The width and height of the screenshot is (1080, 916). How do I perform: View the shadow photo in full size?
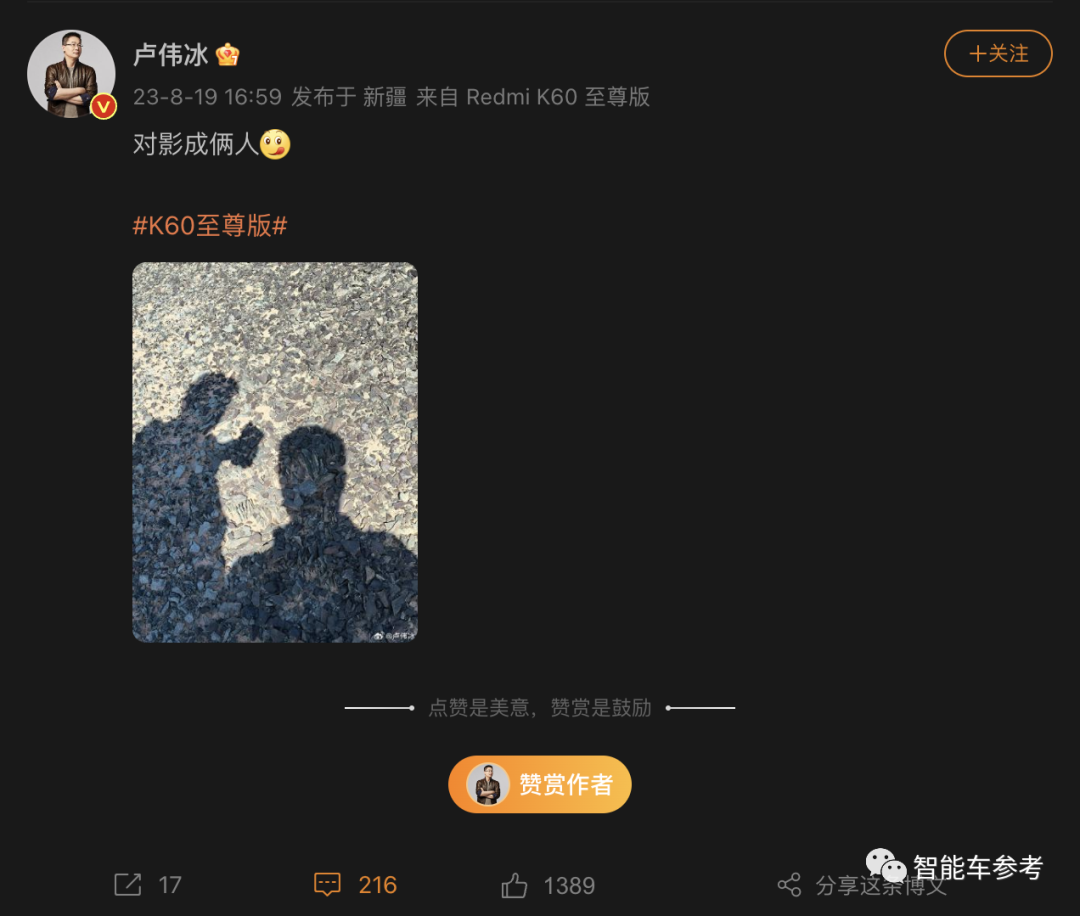[275, 452]
